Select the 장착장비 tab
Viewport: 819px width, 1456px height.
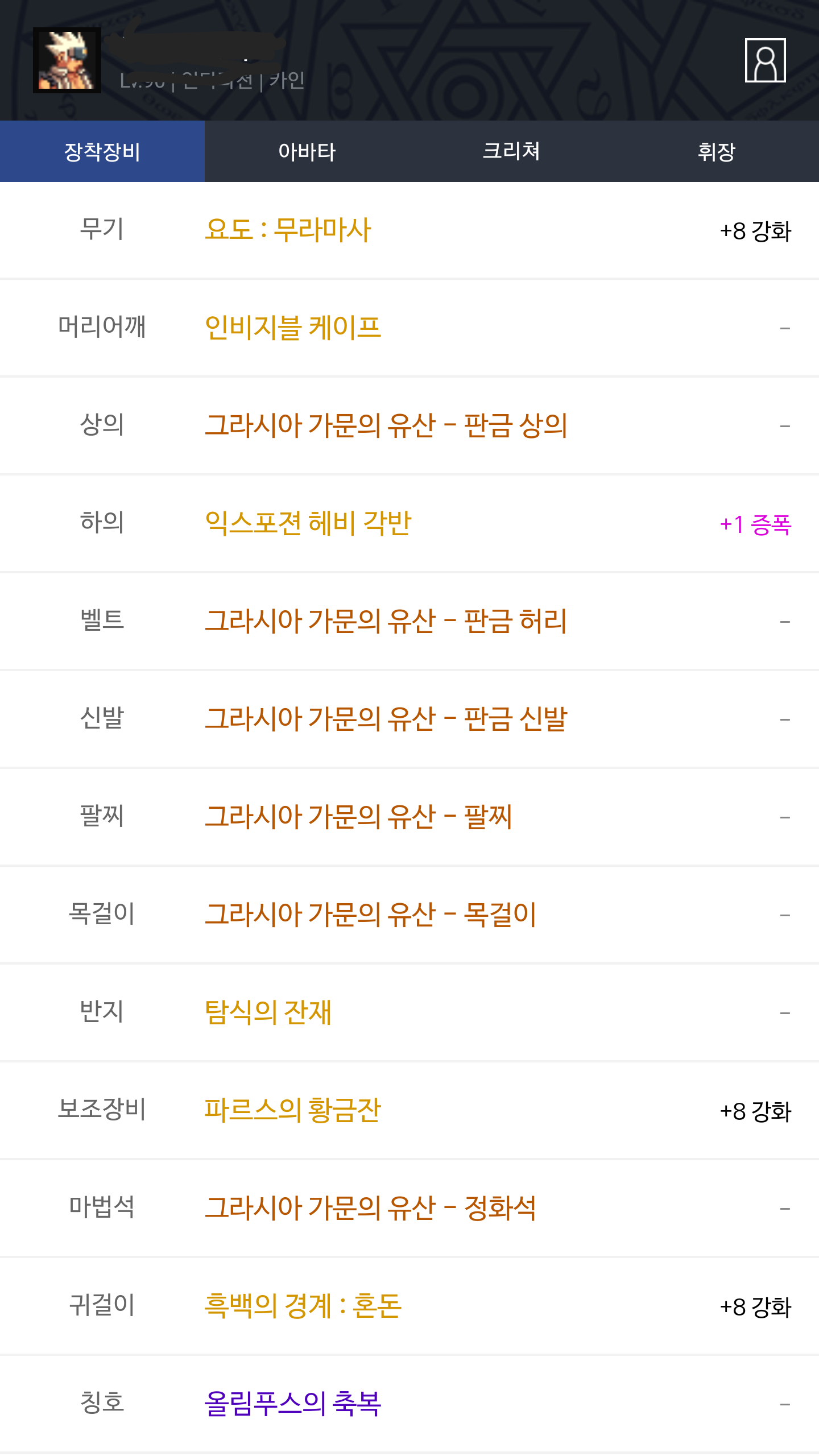(102, 152)
